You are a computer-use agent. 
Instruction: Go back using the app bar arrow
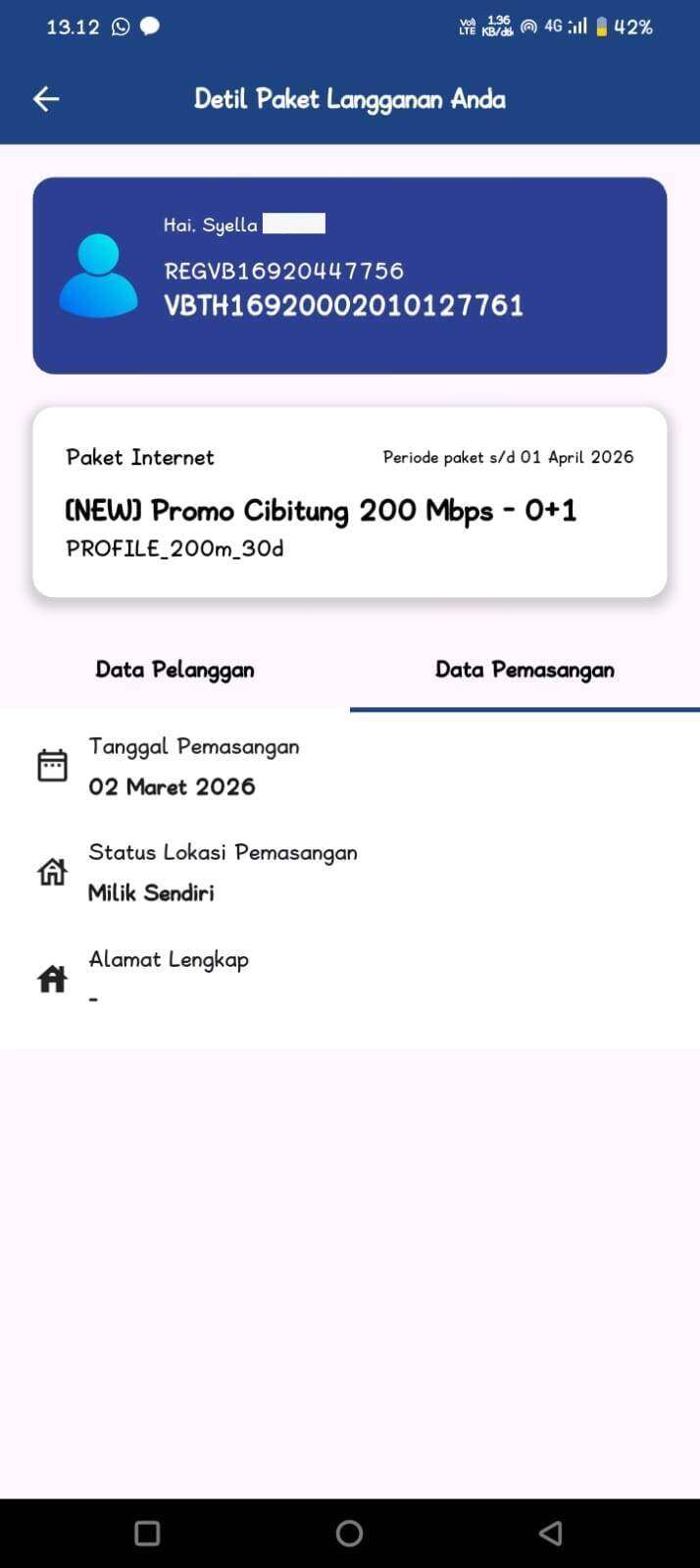pos(46,99)
